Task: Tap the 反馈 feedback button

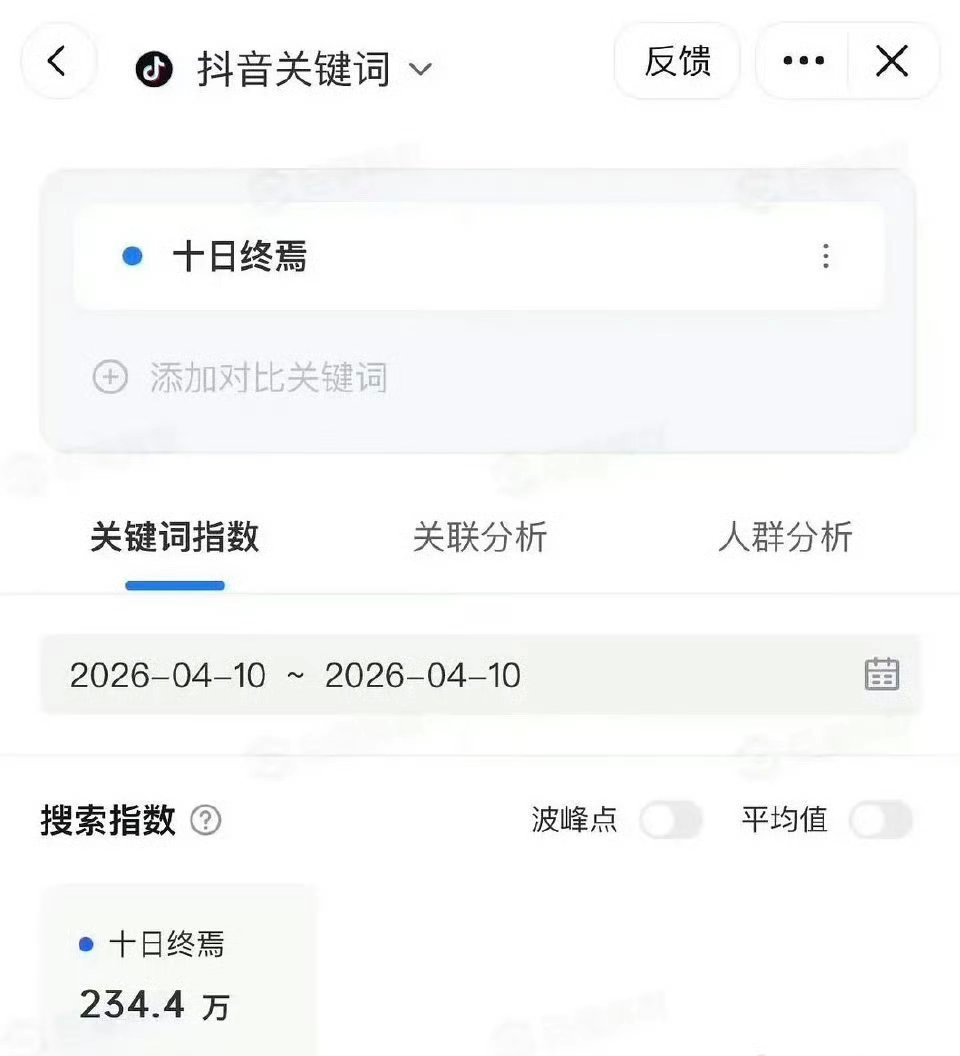Action: (x=677, y=61)
